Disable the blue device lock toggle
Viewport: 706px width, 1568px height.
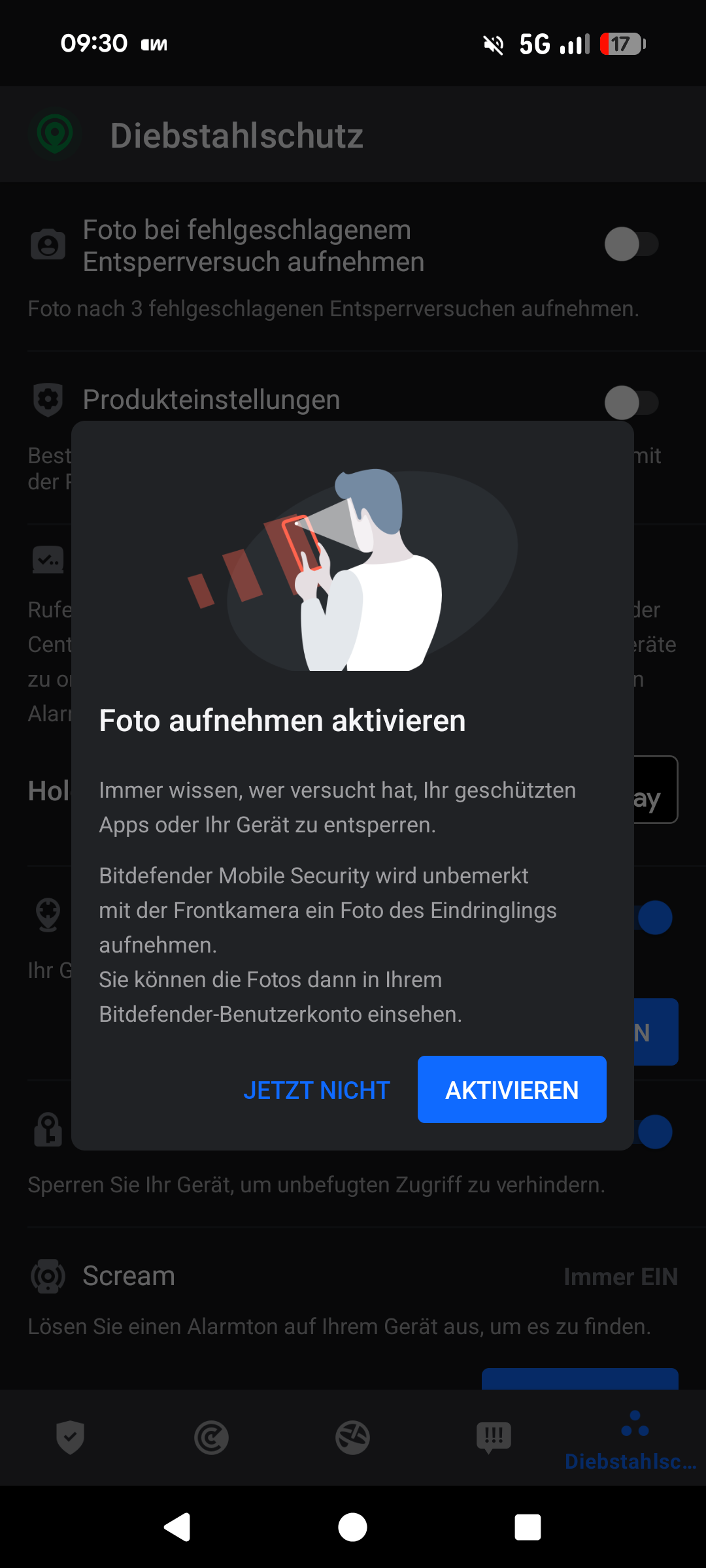pos(655,1132)
